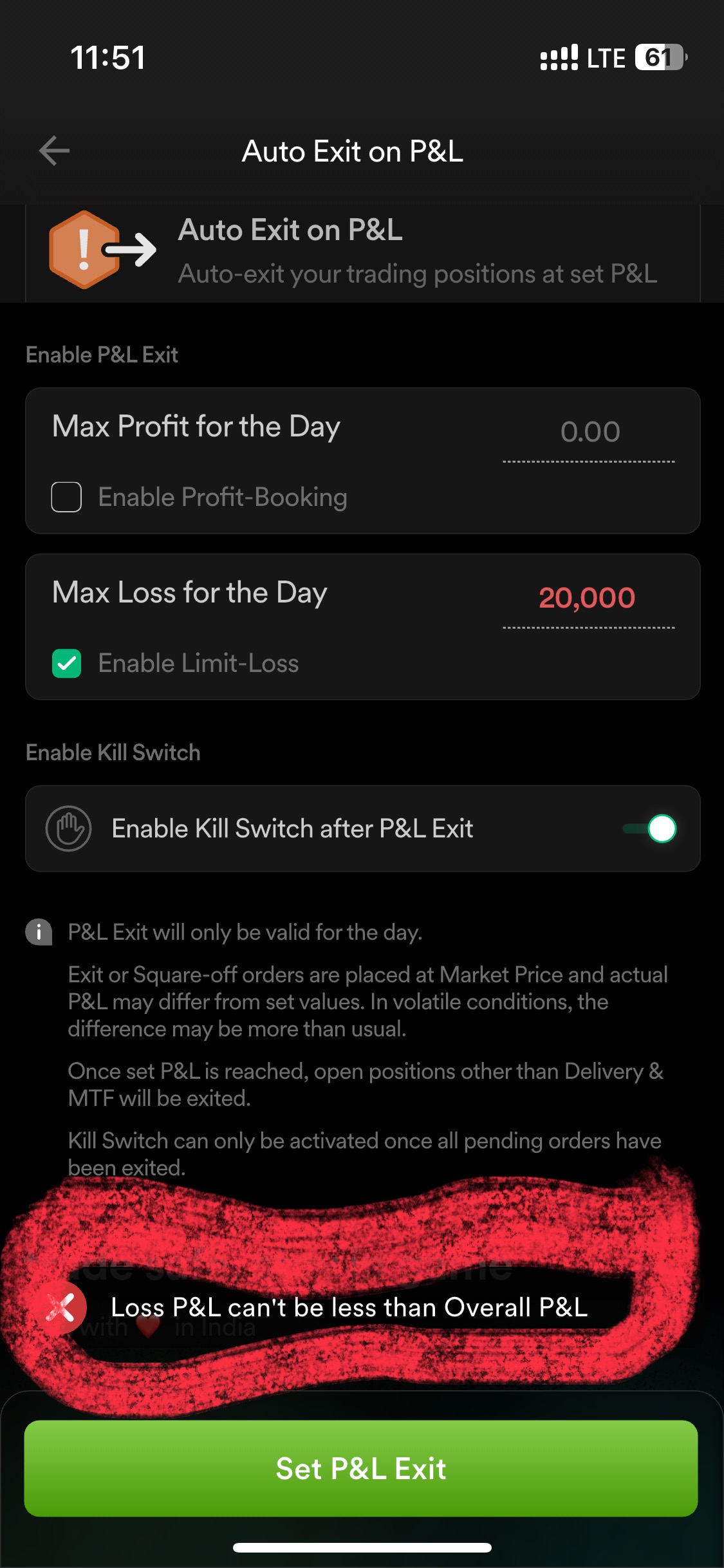Viewport: 724px width, 1568px height.
Task: Go back using the arrow icon
Action: 55,151
